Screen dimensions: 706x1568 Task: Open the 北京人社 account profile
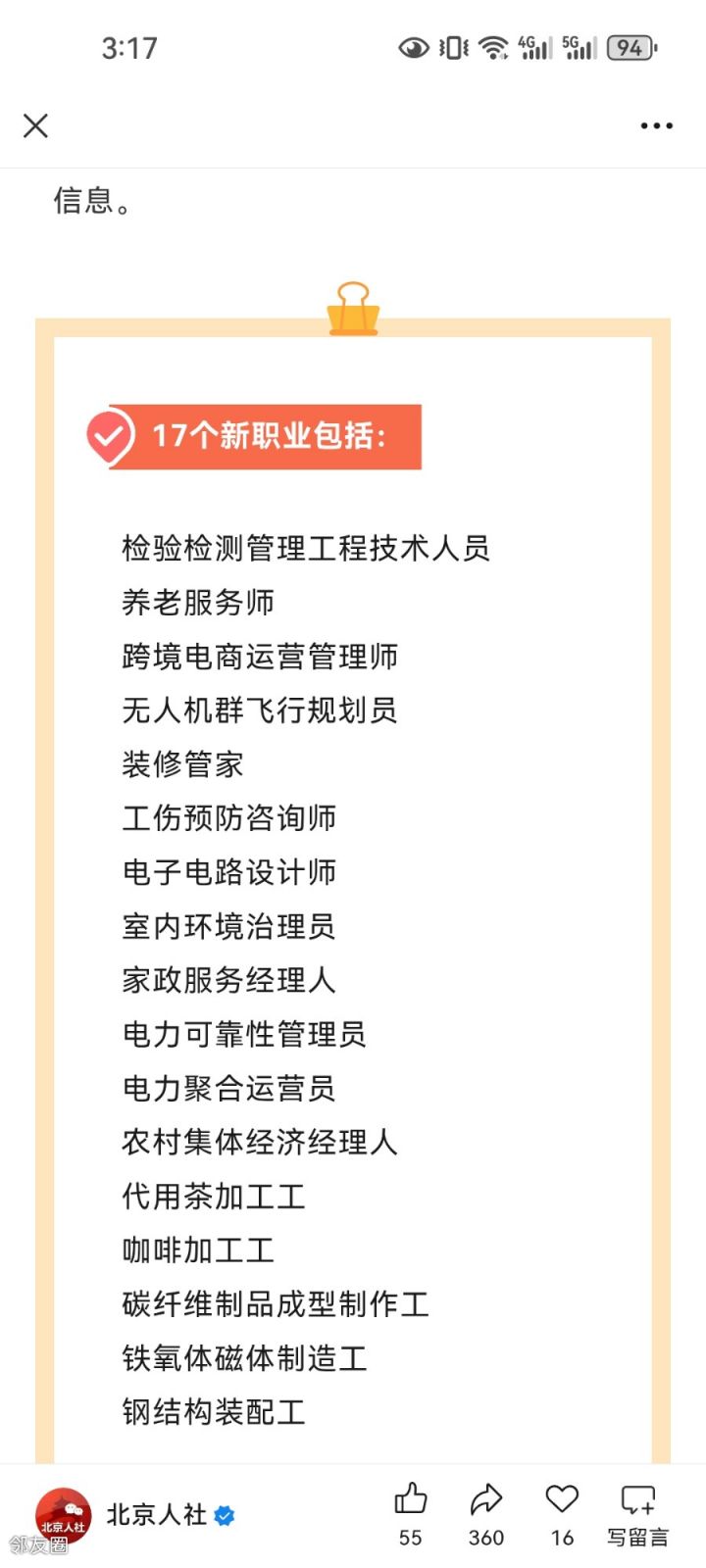pyautogui.click(x=157, y=1515)
